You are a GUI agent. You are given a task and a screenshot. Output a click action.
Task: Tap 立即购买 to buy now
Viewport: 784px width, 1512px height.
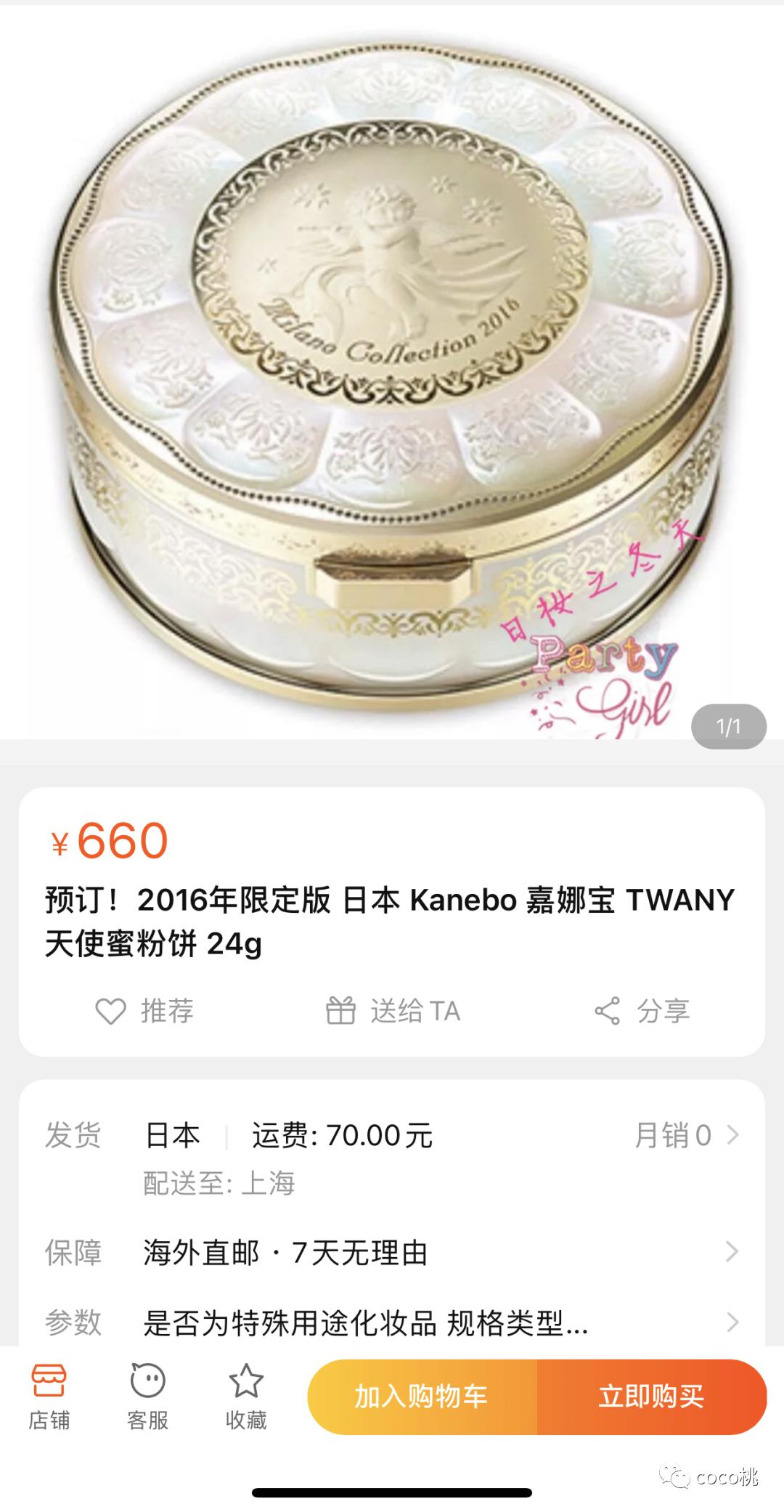(653, 1394)
